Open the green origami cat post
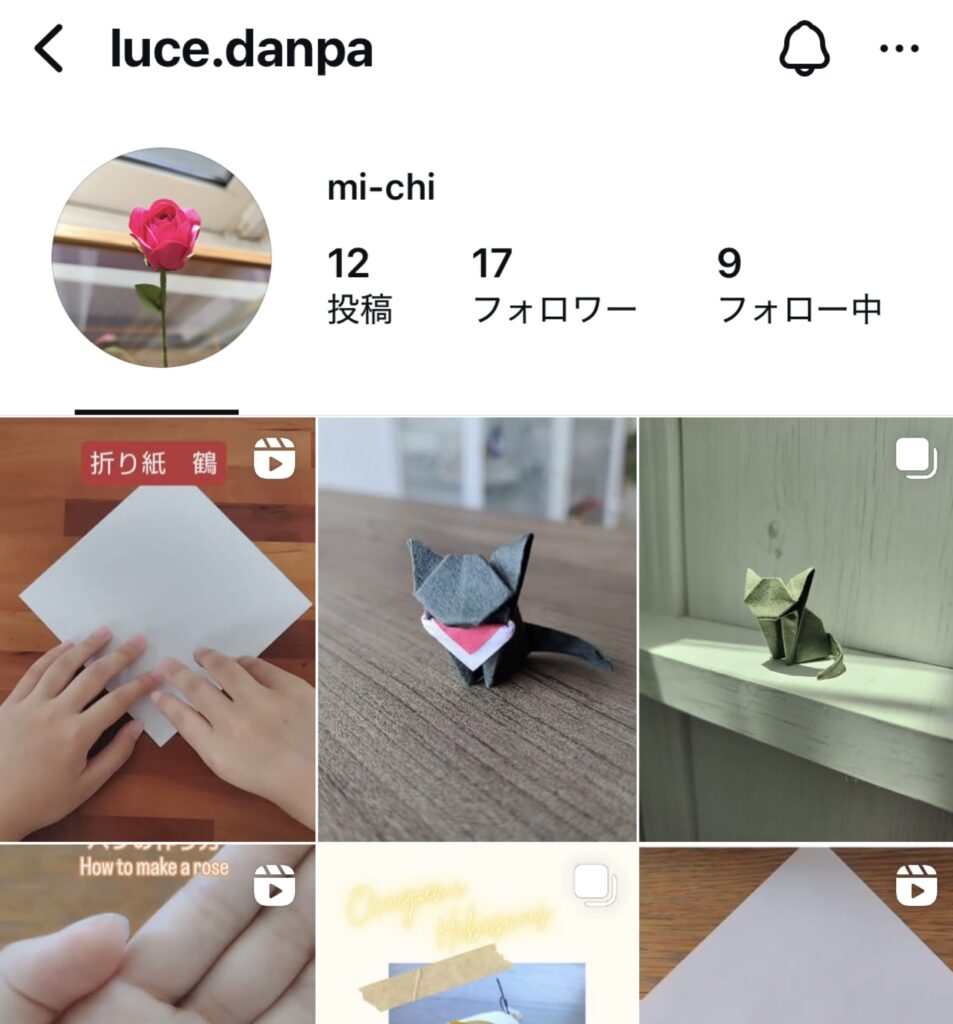 click(796, 629)
